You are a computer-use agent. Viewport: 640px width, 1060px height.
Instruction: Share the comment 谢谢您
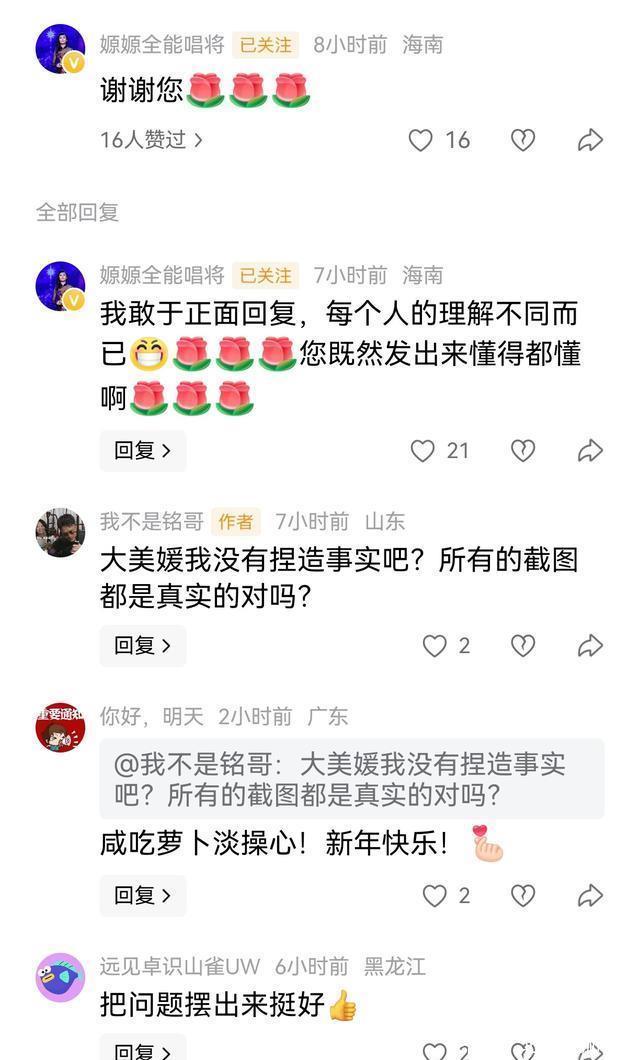pos(590,140)
